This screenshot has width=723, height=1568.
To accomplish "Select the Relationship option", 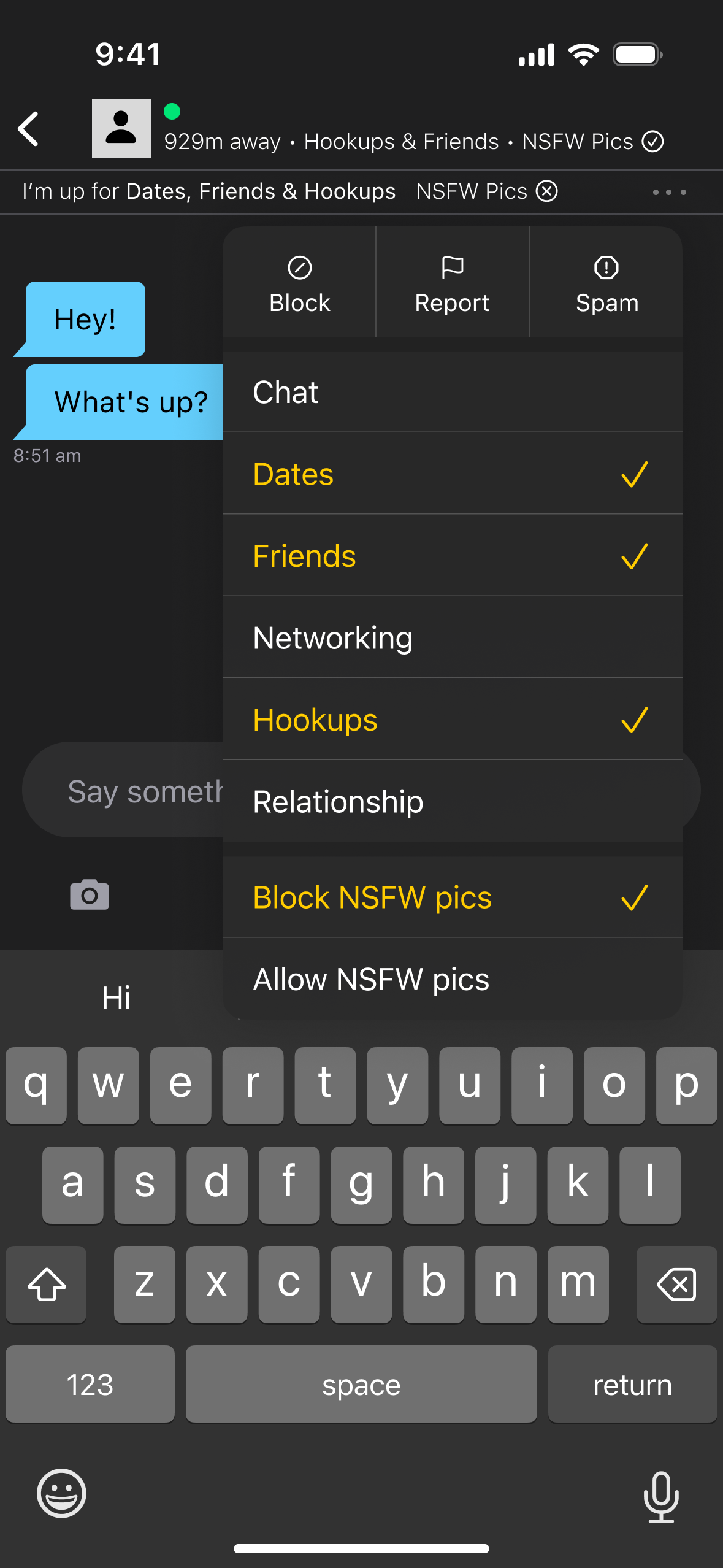I will [452, 801].
